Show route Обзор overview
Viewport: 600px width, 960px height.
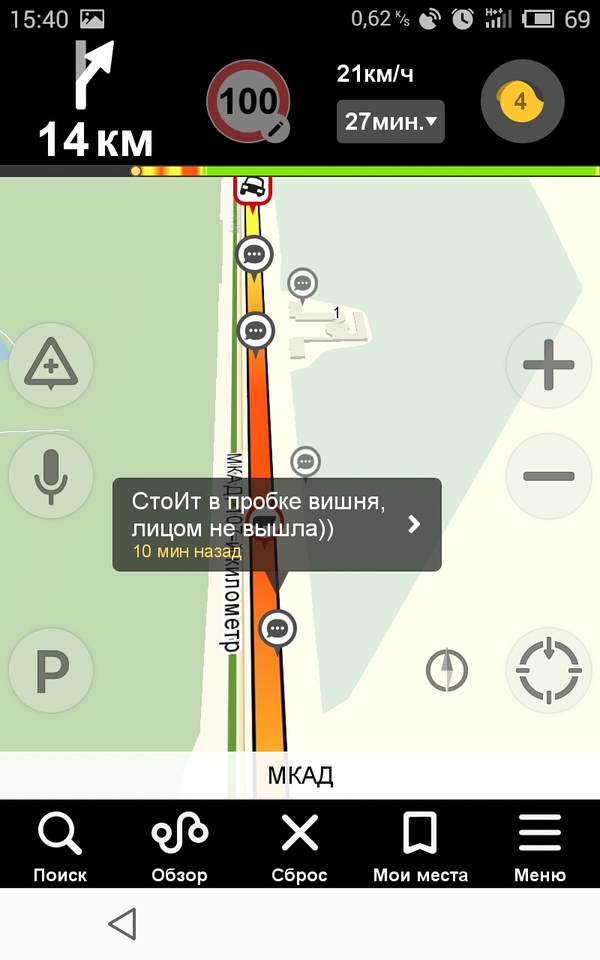(x=180, y=846)
